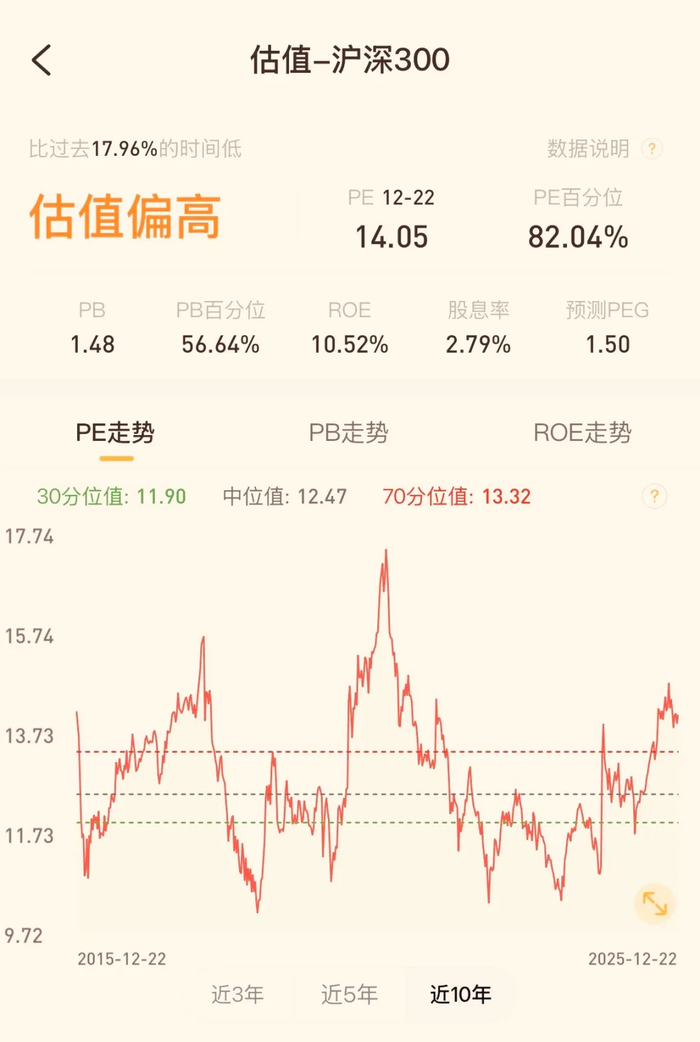Viewport: 700px width, 1042px height.
Task: Select the 近10年 time range
Action: (x=461, y=994)
